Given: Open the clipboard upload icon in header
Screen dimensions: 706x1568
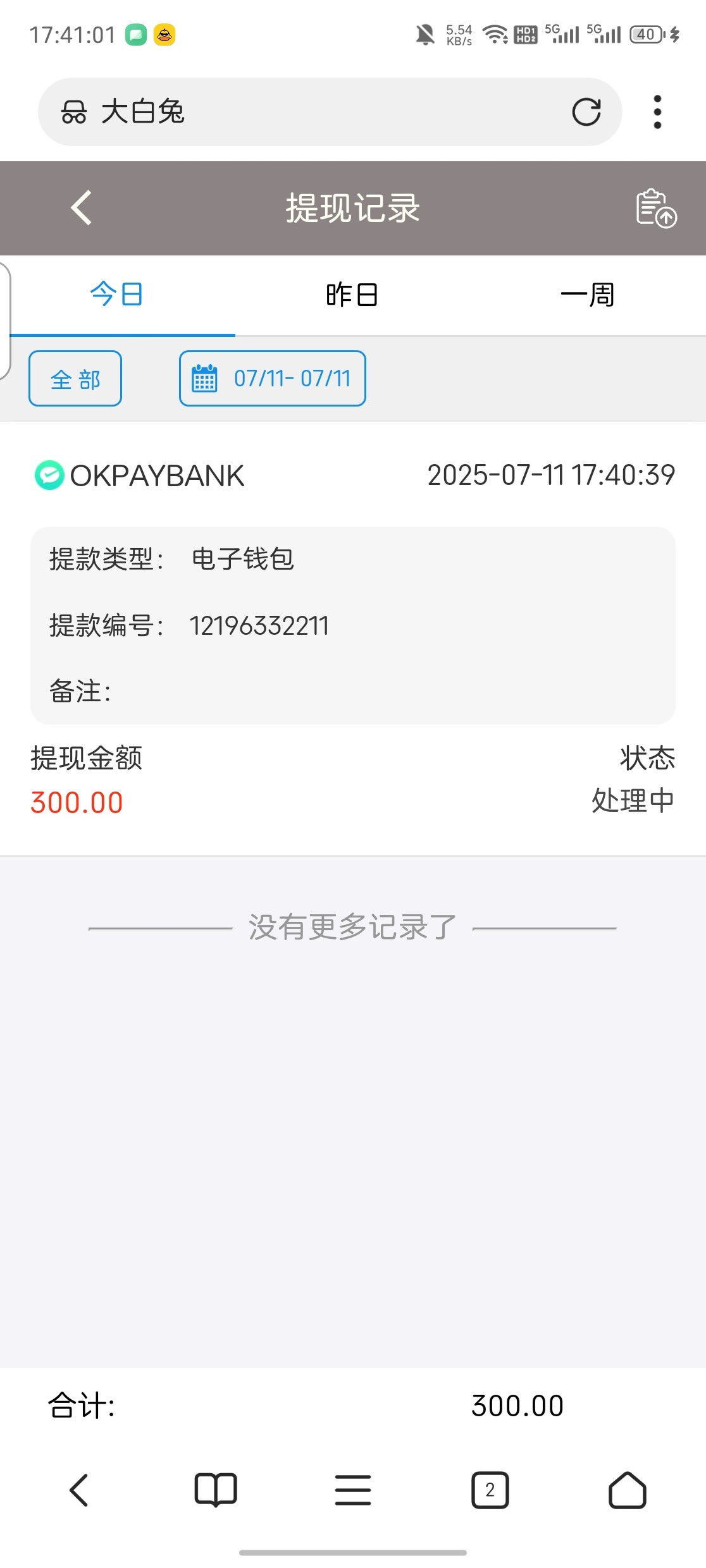Looking at the screenshot, I should 655,208.
